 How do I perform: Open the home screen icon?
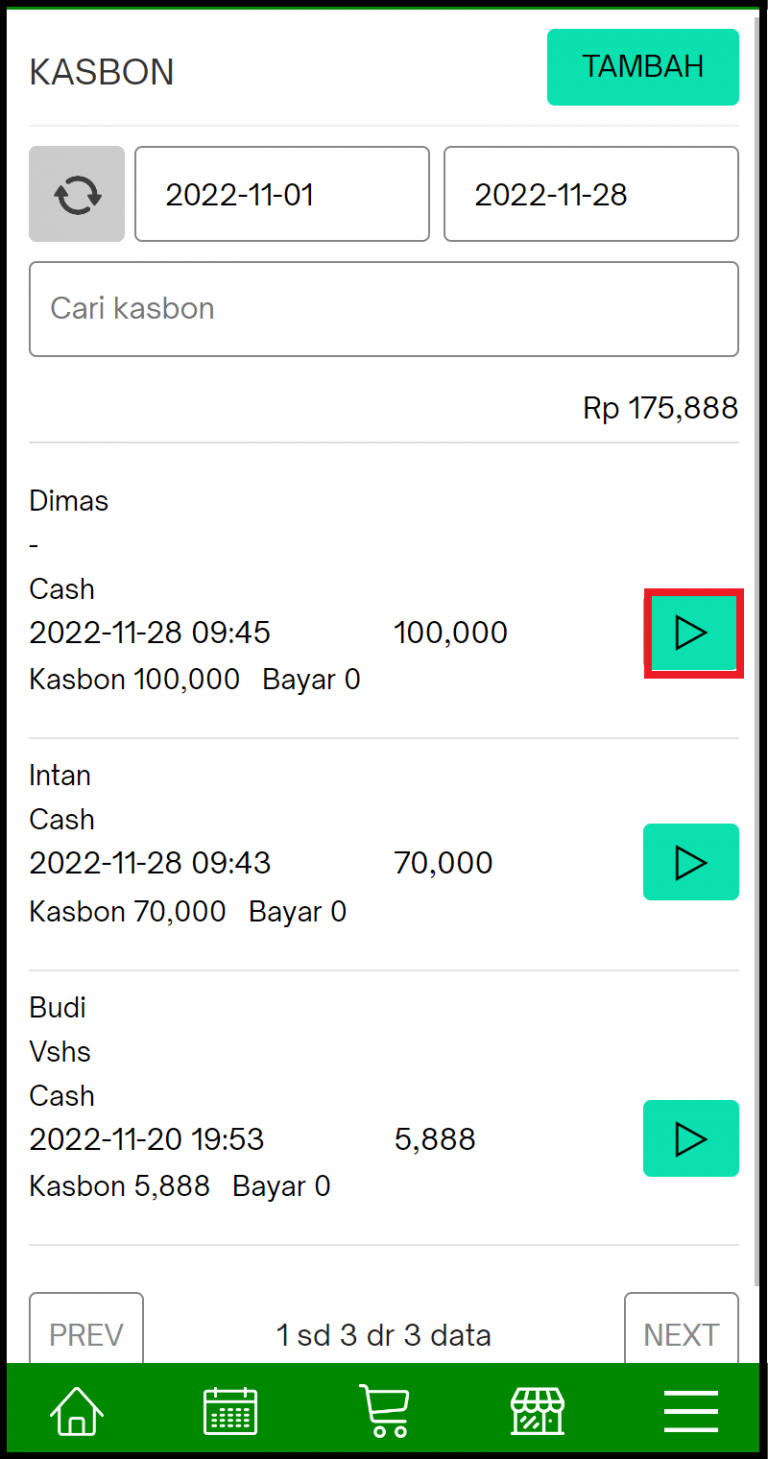tap(76, 1410)
